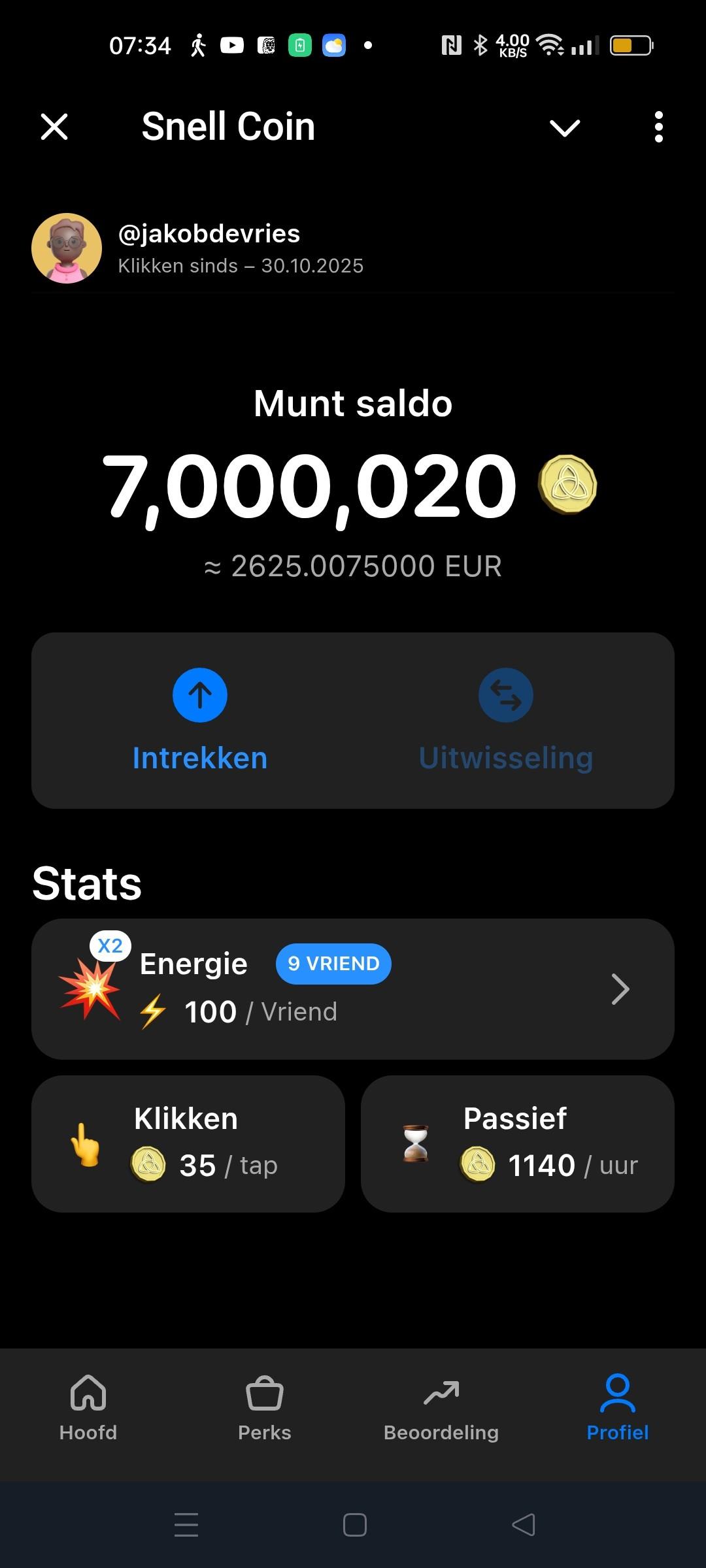
Task: Tap the system back button
Action: click(524, 1525)
